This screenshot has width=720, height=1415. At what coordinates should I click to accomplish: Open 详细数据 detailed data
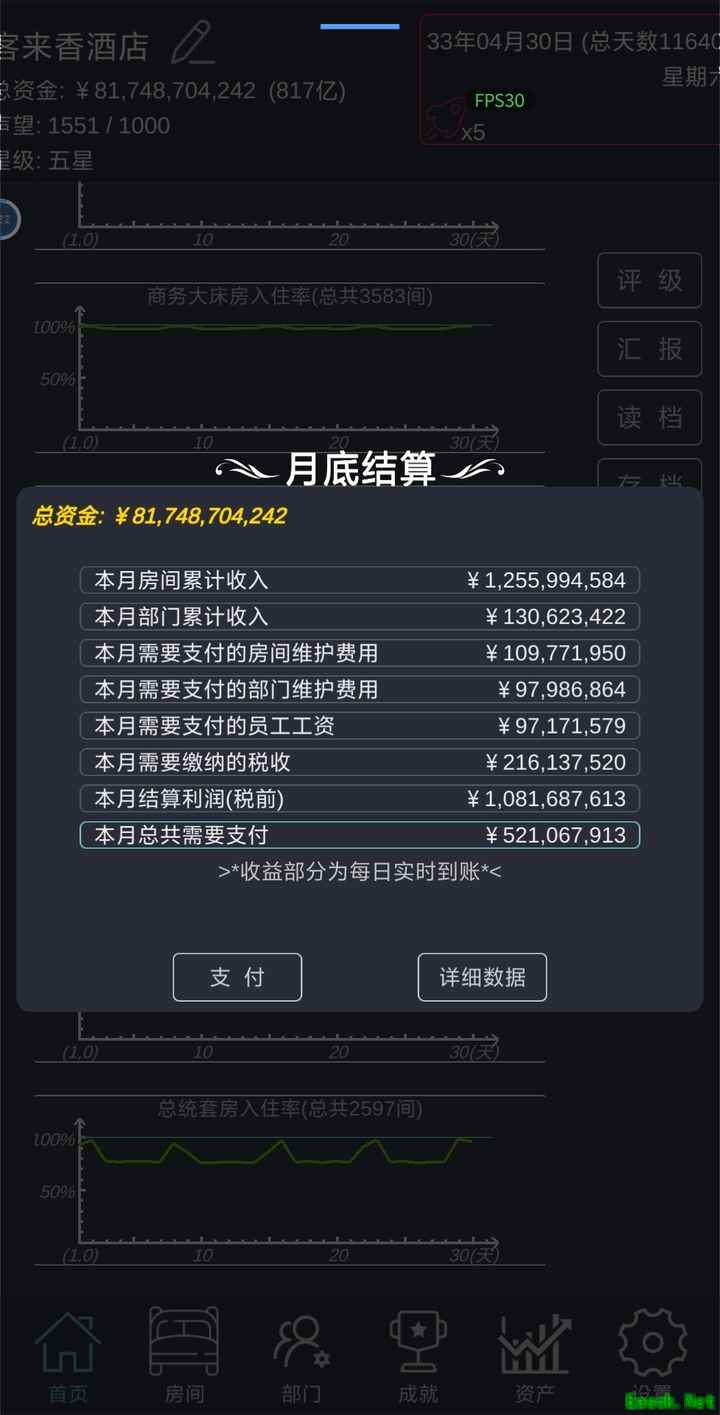tap(482, 977)
